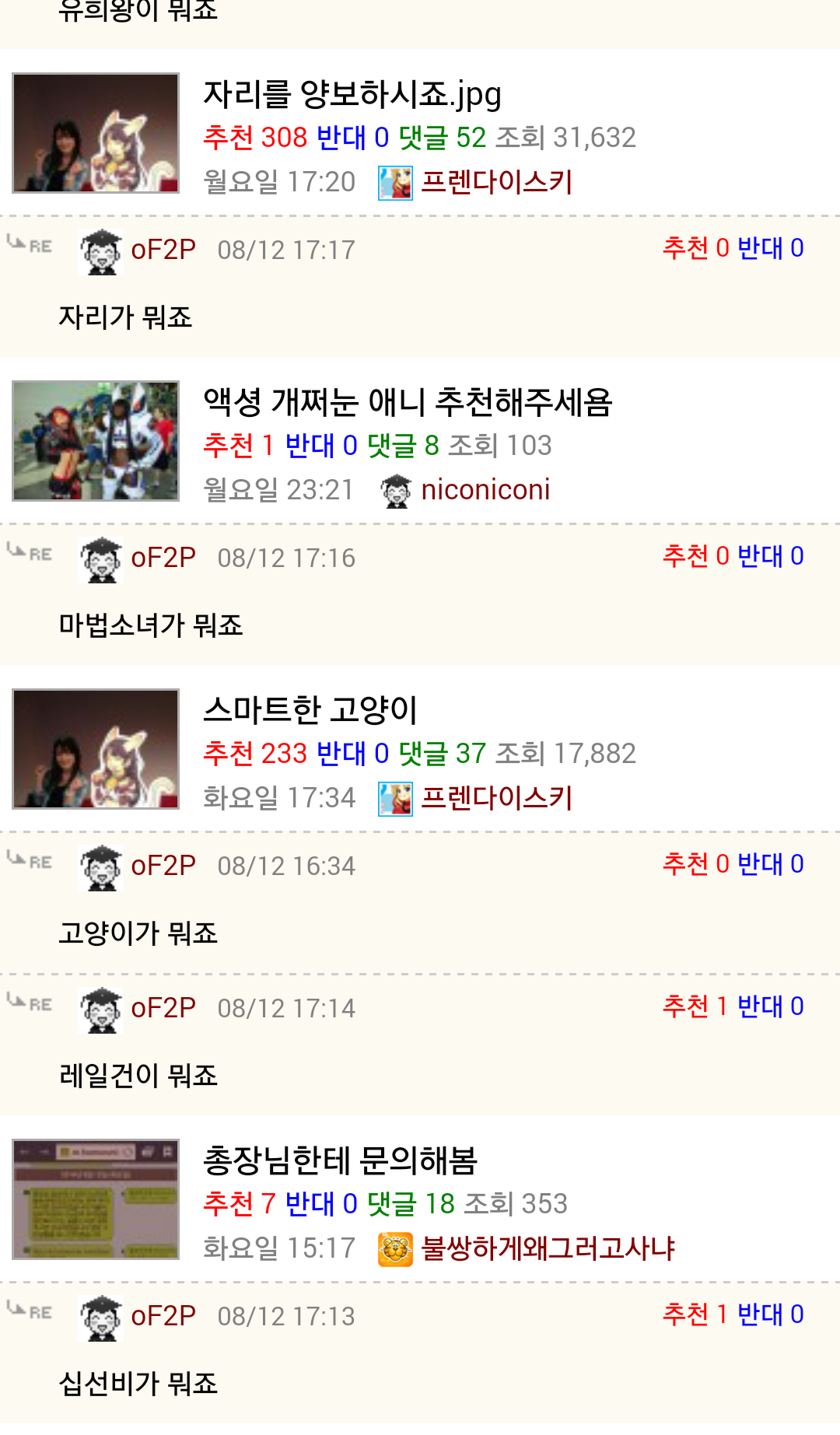The image size is (840, 1435).
Task: Upvote the 자리가 뭐죠 comment
Action: [695, 248]
